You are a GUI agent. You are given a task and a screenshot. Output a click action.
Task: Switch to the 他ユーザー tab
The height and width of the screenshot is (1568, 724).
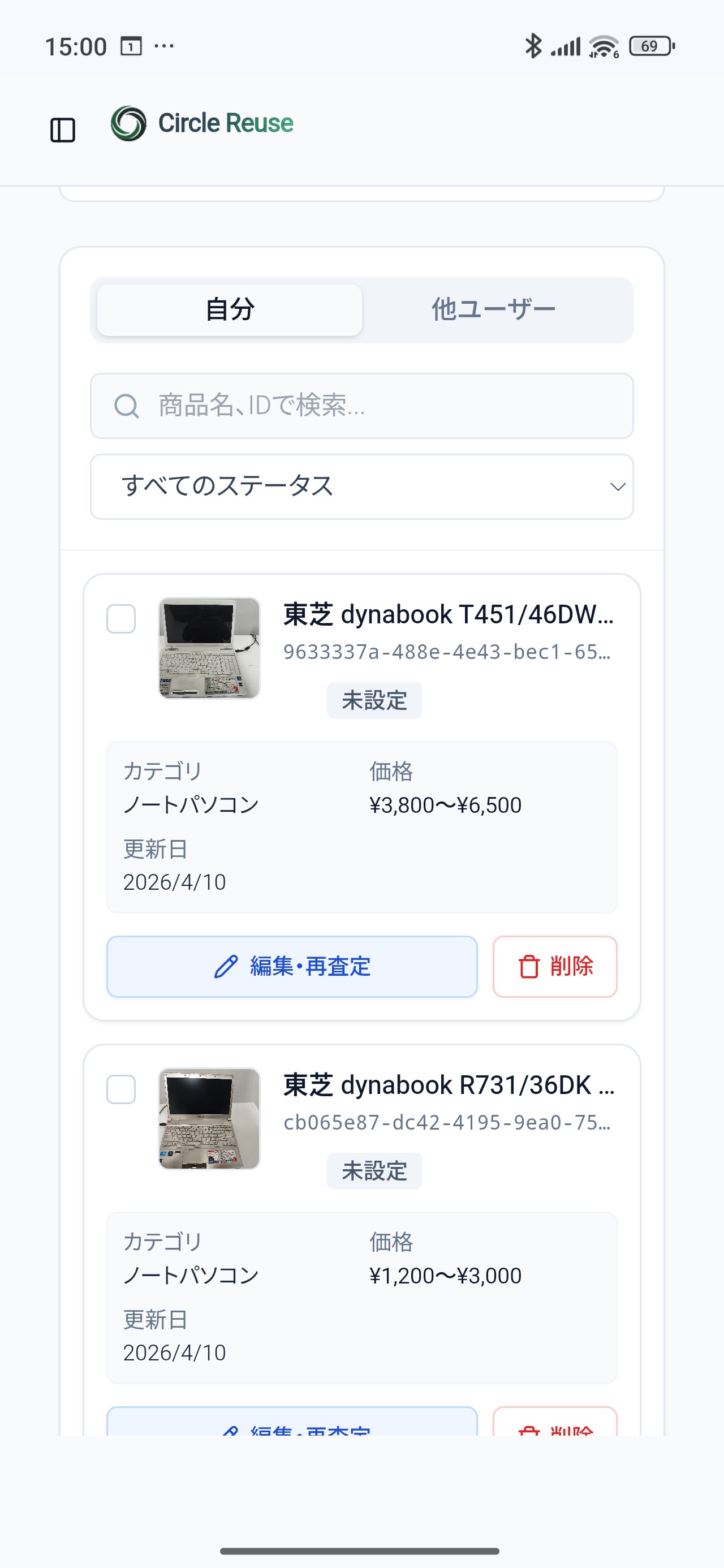[x=493, y=308]
